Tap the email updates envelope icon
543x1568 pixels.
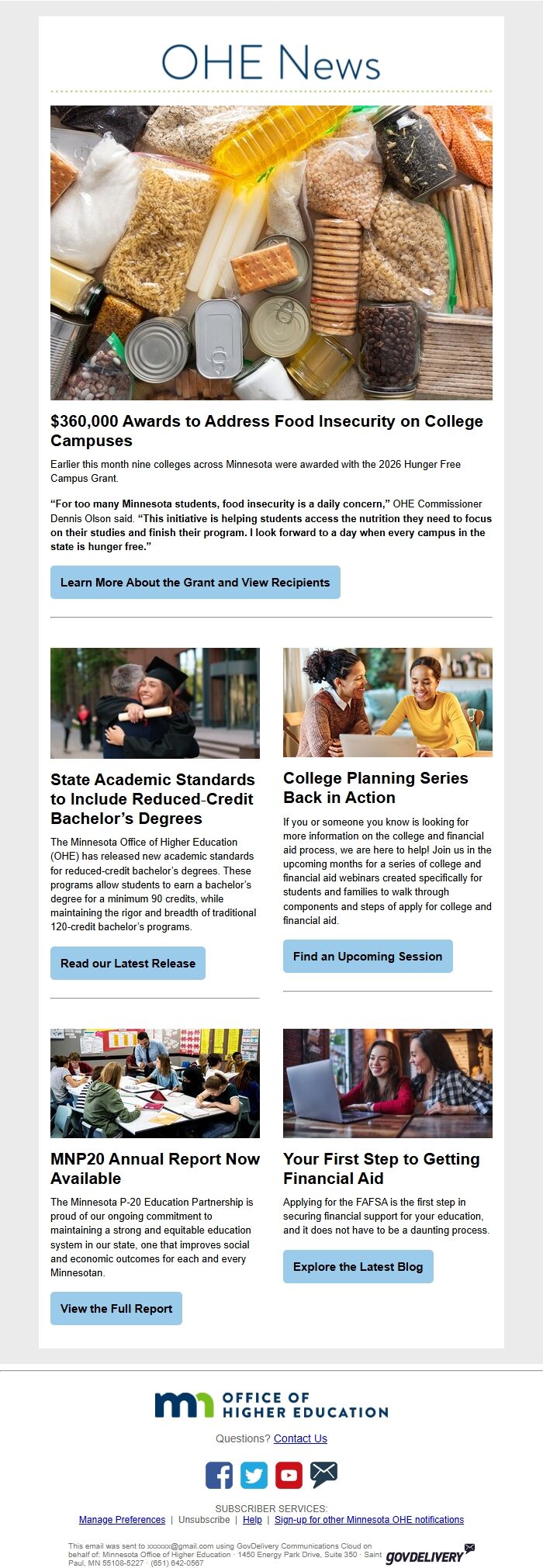pyautogui.click(x=323, y=1474)
